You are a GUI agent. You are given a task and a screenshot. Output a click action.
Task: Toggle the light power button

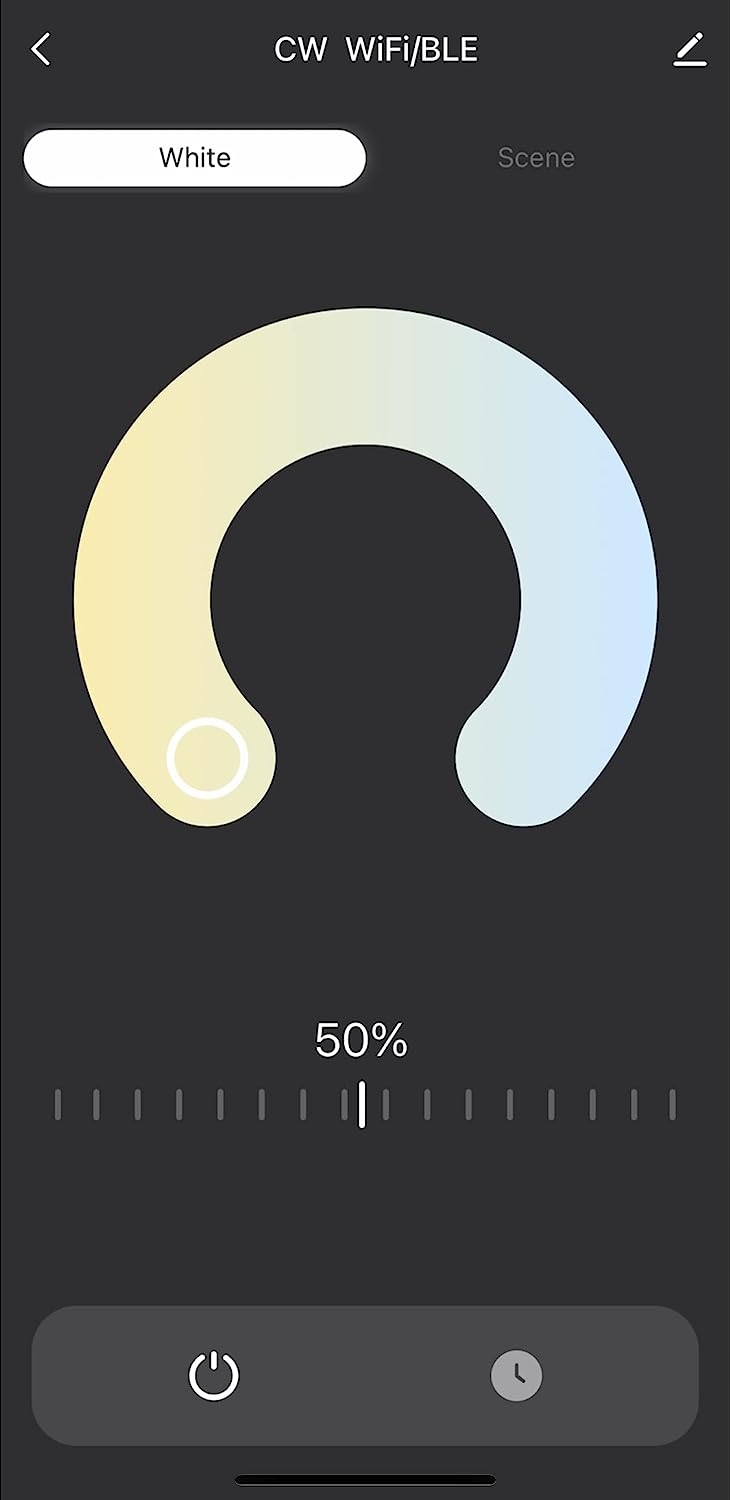(214, 1376)
